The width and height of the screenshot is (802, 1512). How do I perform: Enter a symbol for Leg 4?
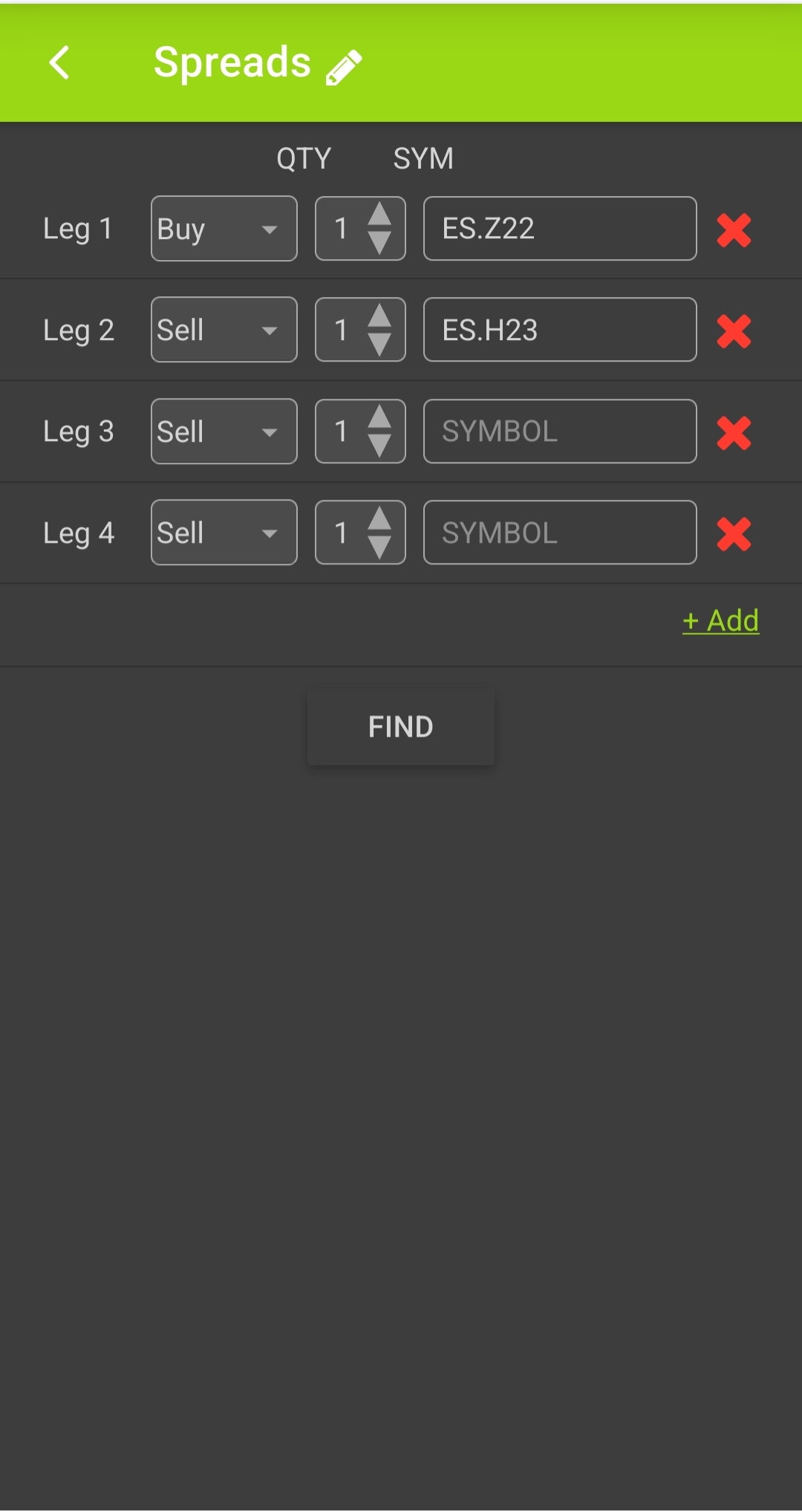pos(560,532)
